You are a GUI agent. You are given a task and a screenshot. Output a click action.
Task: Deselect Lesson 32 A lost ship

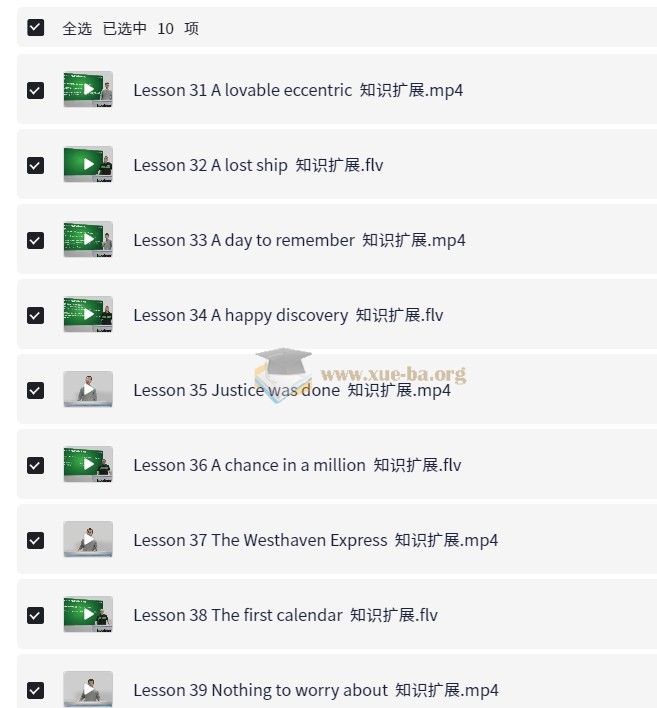point(36,165)
